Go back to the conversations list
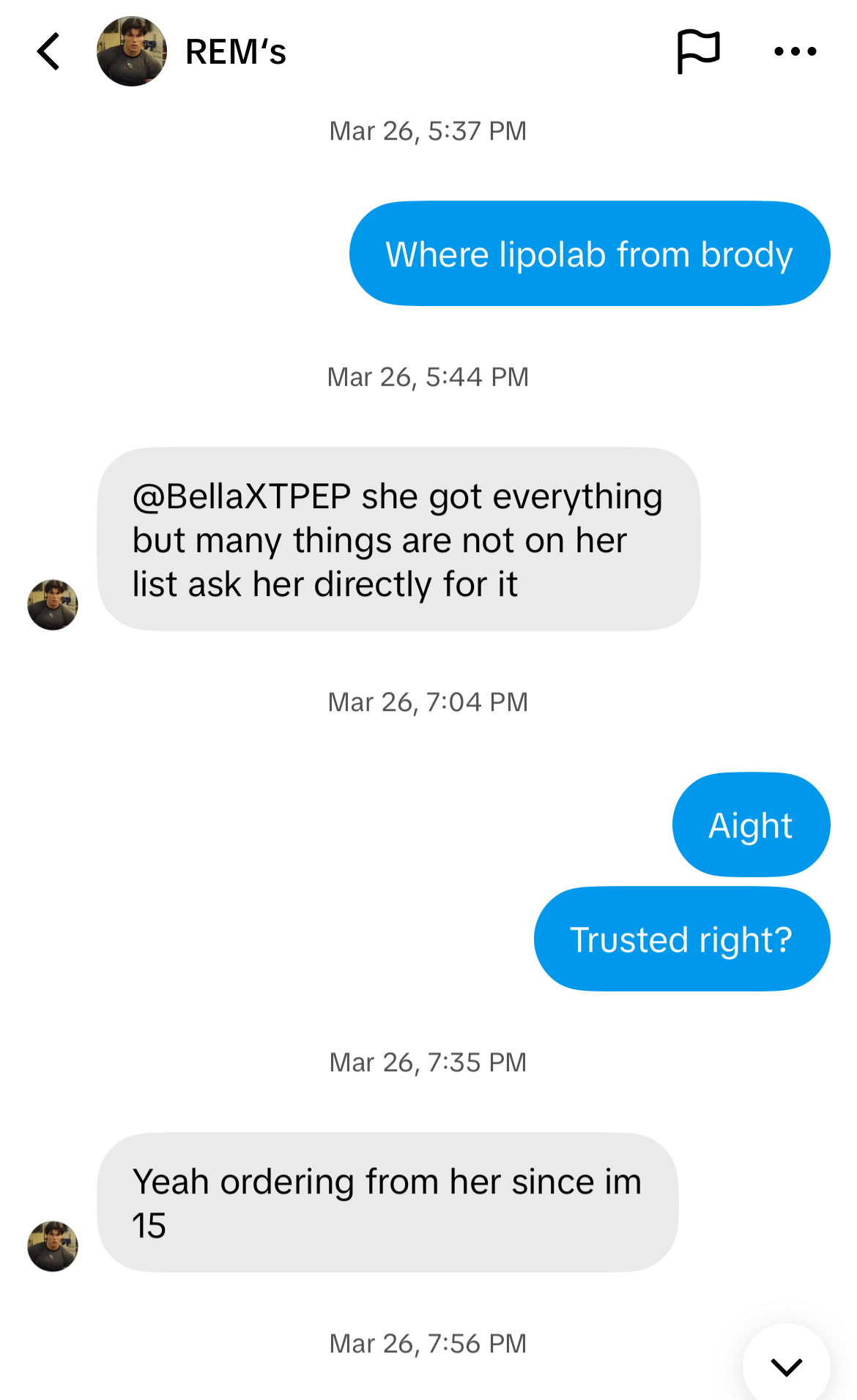The height and width of the screenshot is (1400, 857). click(48, 51)
